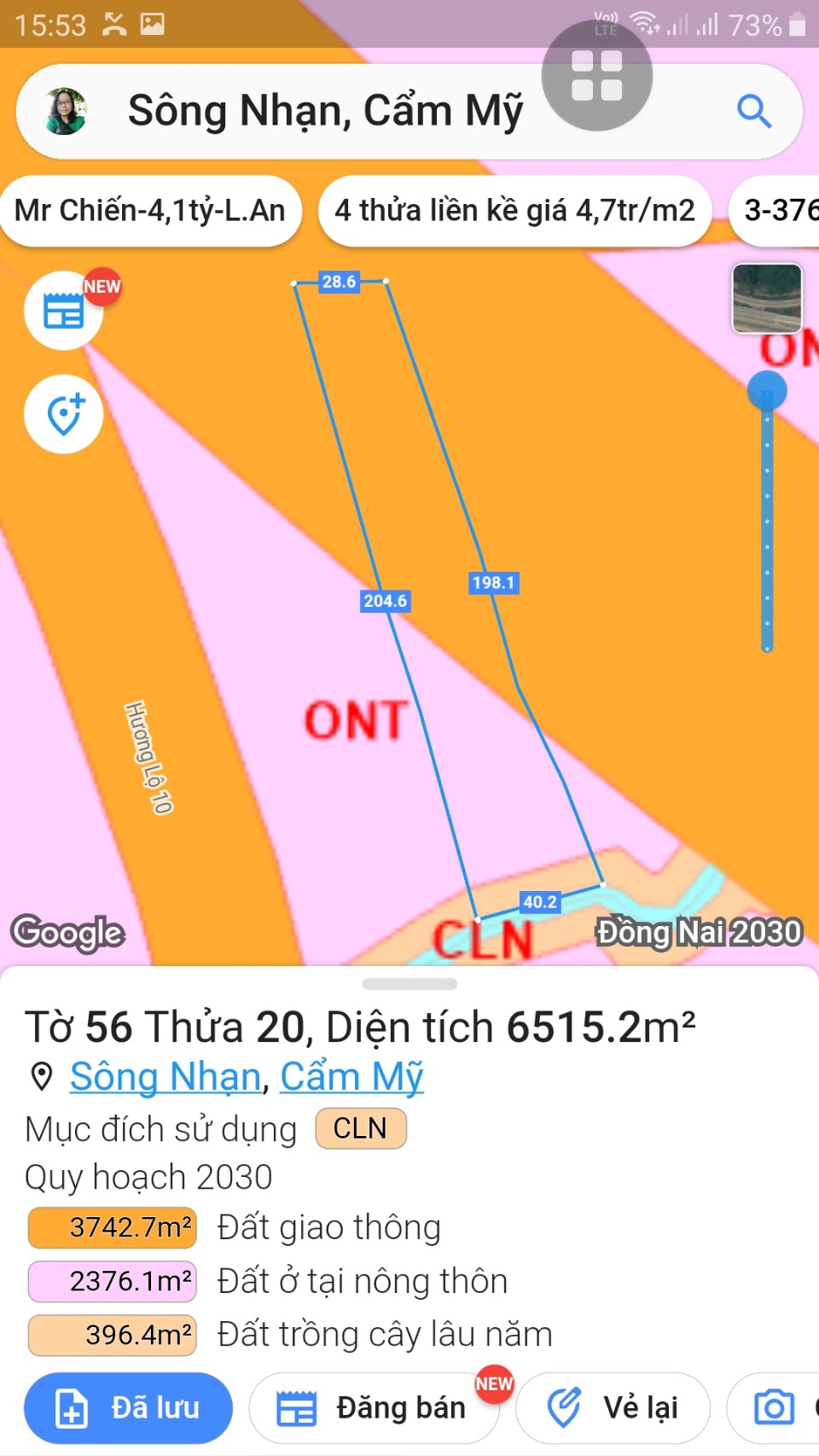Select the Mr Chiến-4,1tỷ-L.An chip
This screenshot has width=819, height=1456.
point(150,211)
